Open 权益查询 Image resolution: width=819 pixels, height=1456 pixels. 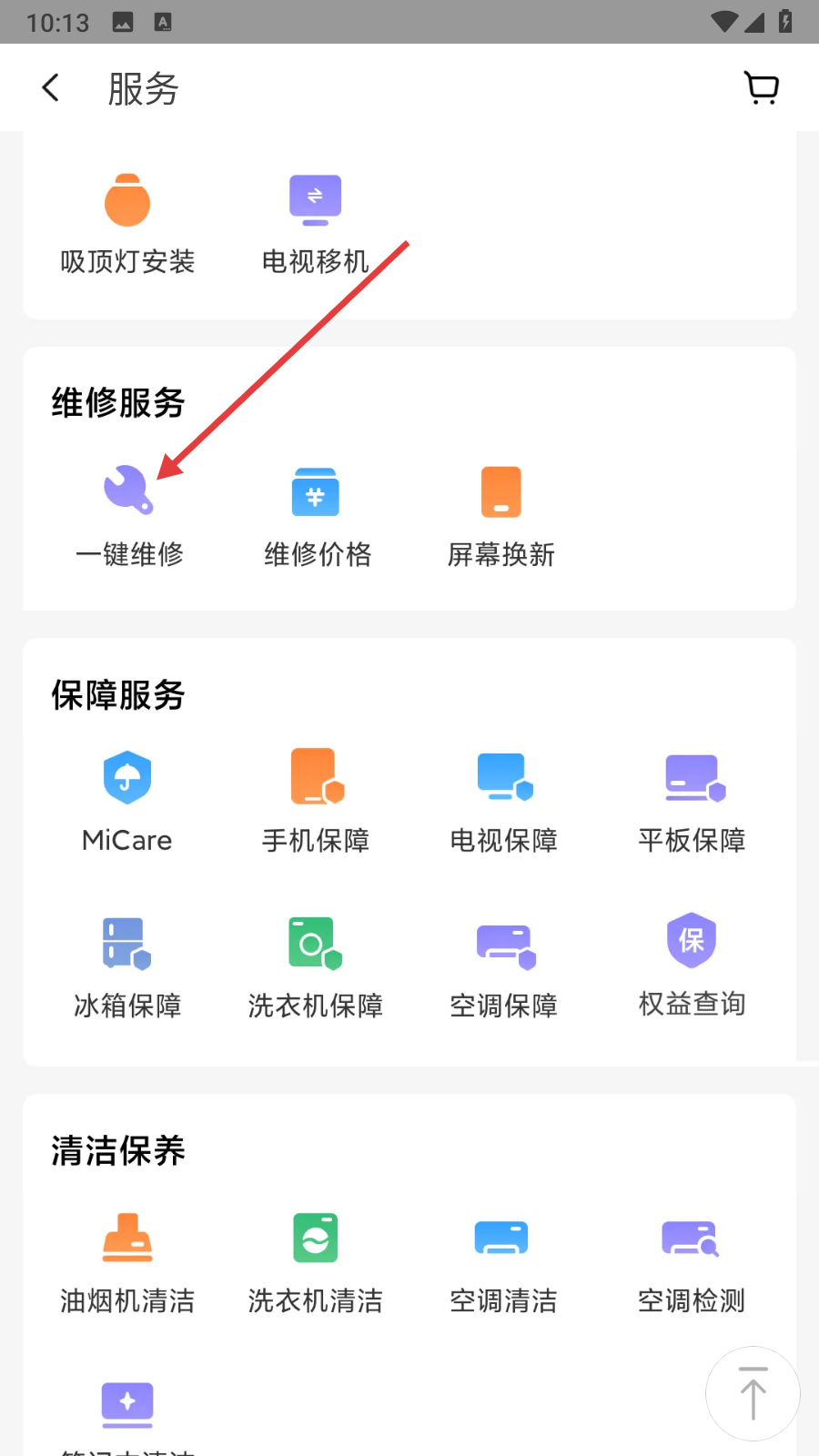tap(692, 966)
